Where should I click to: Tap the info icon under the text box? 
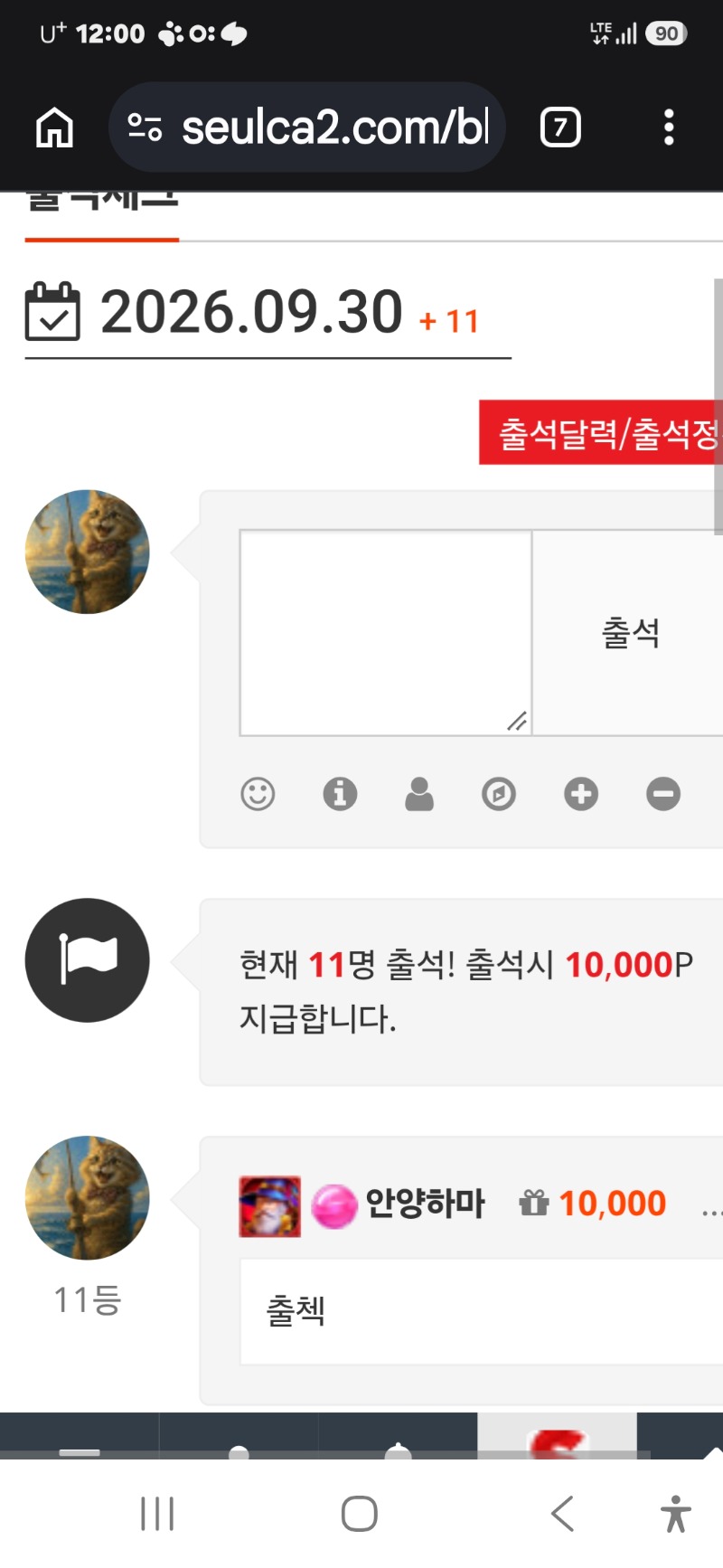[x=340, y=794]
